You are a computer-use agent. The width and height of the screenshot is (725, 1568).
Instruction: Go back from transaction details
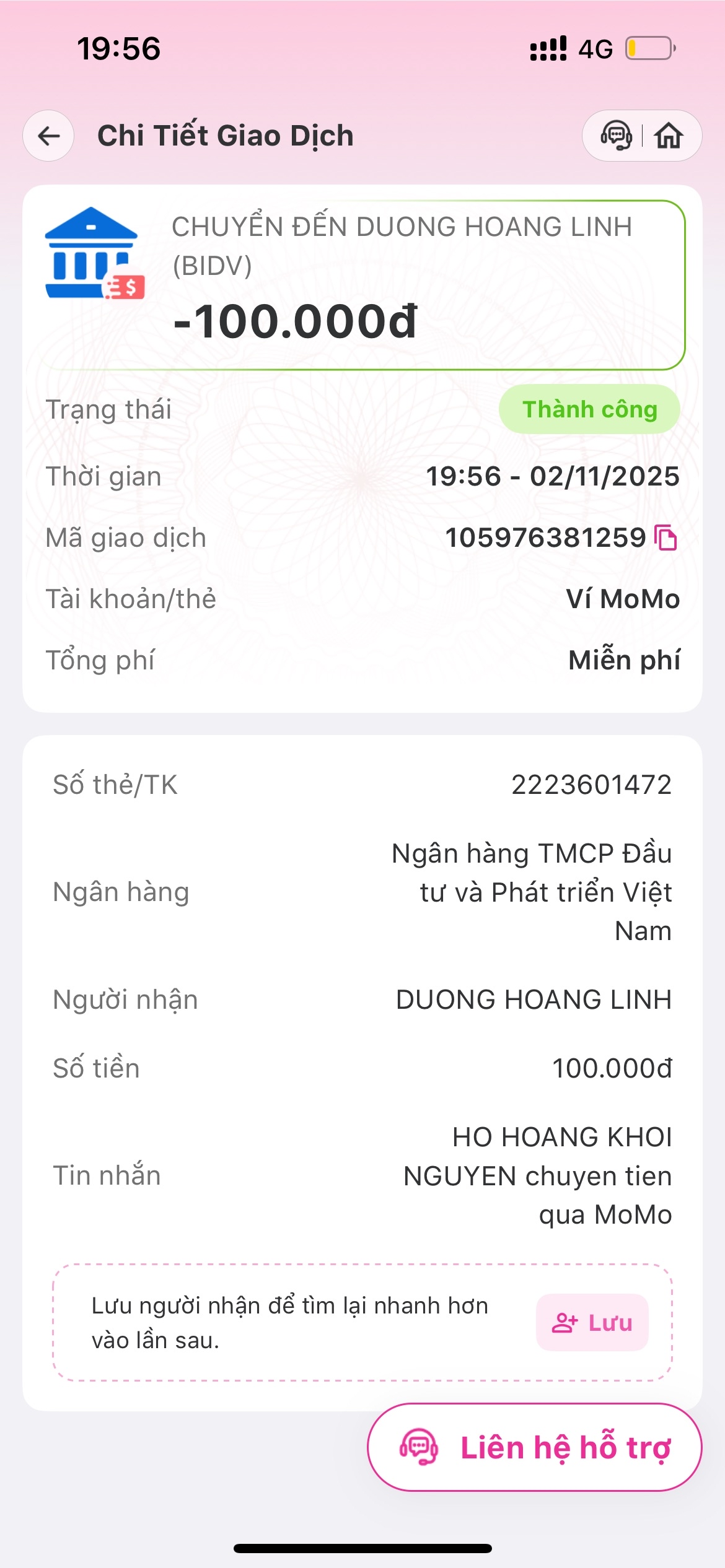[48, 136]
